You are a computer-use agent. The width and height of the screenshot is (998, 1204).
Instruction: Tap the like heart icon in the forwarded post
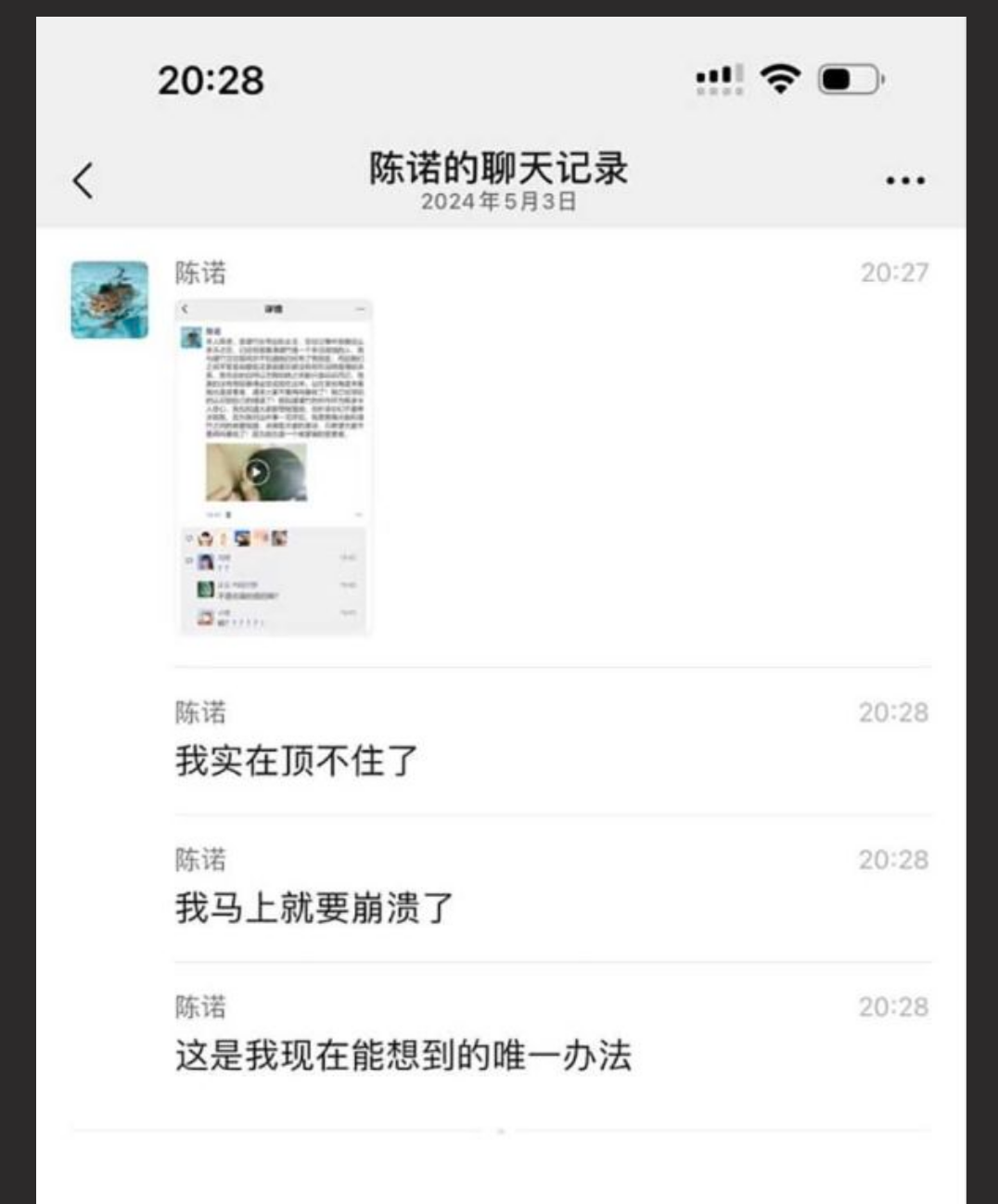(189, 538)
